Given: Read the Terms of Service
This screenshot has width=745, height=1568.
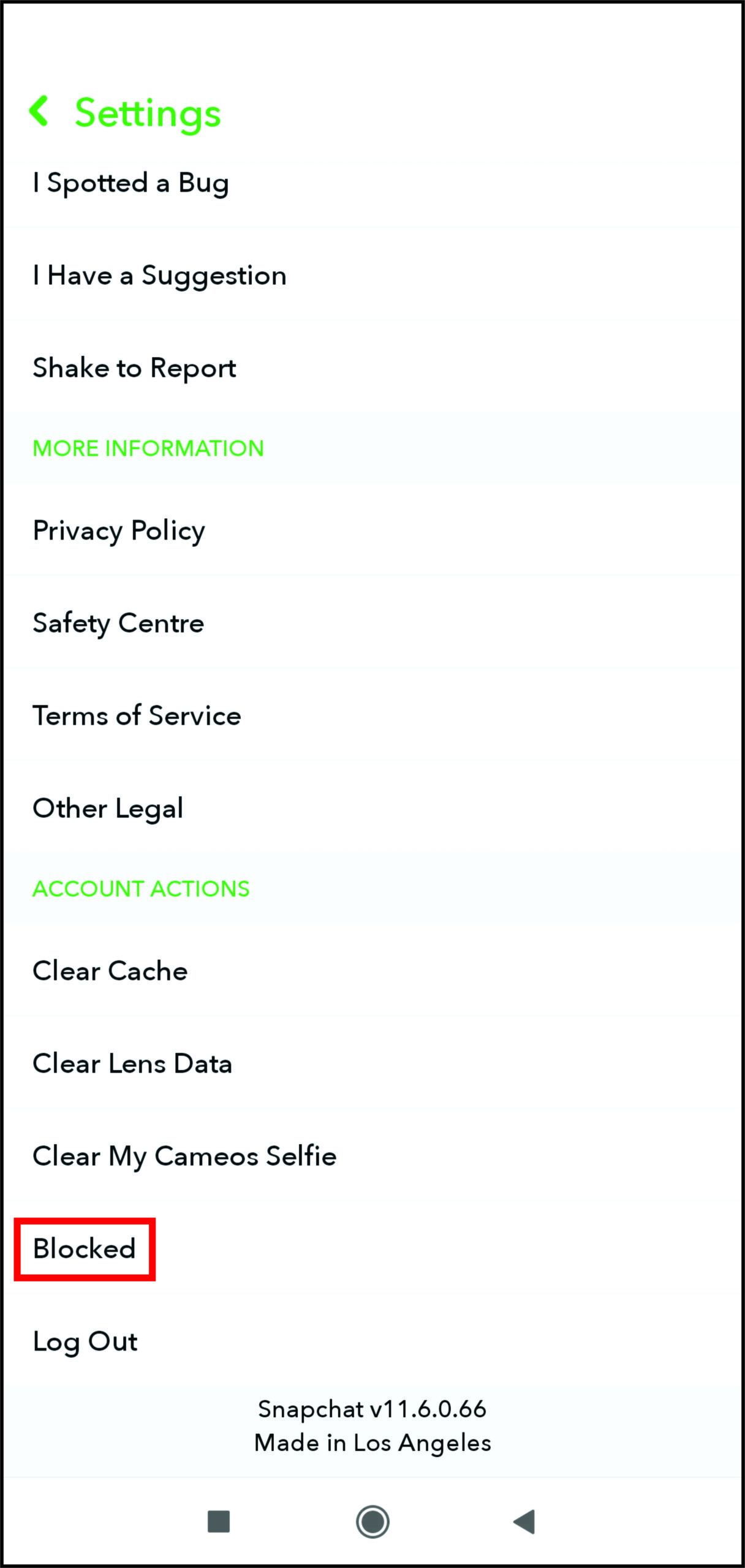Looking at the screenshot, I should [137, 715].
